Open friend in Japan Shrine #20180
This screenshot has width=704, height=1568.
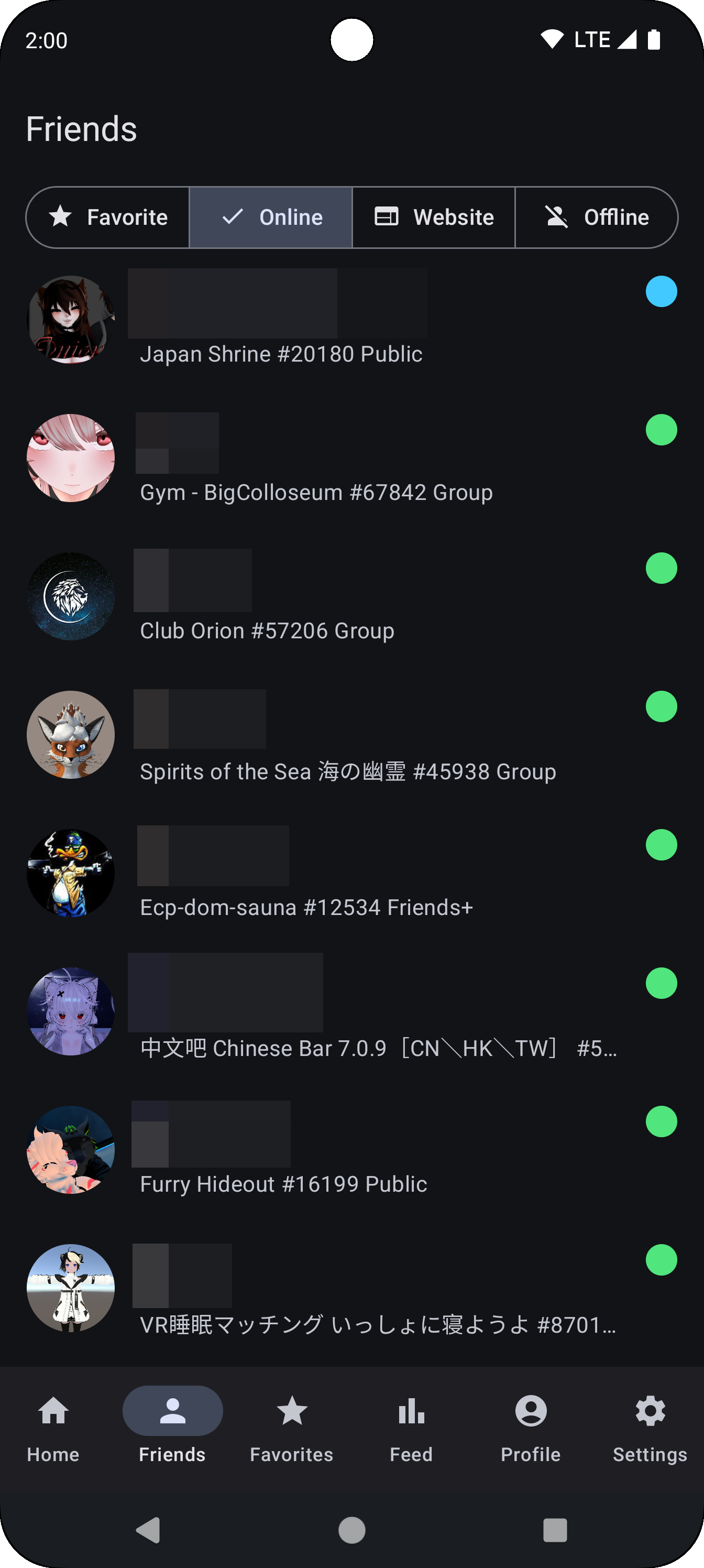[x=351, y=320]
